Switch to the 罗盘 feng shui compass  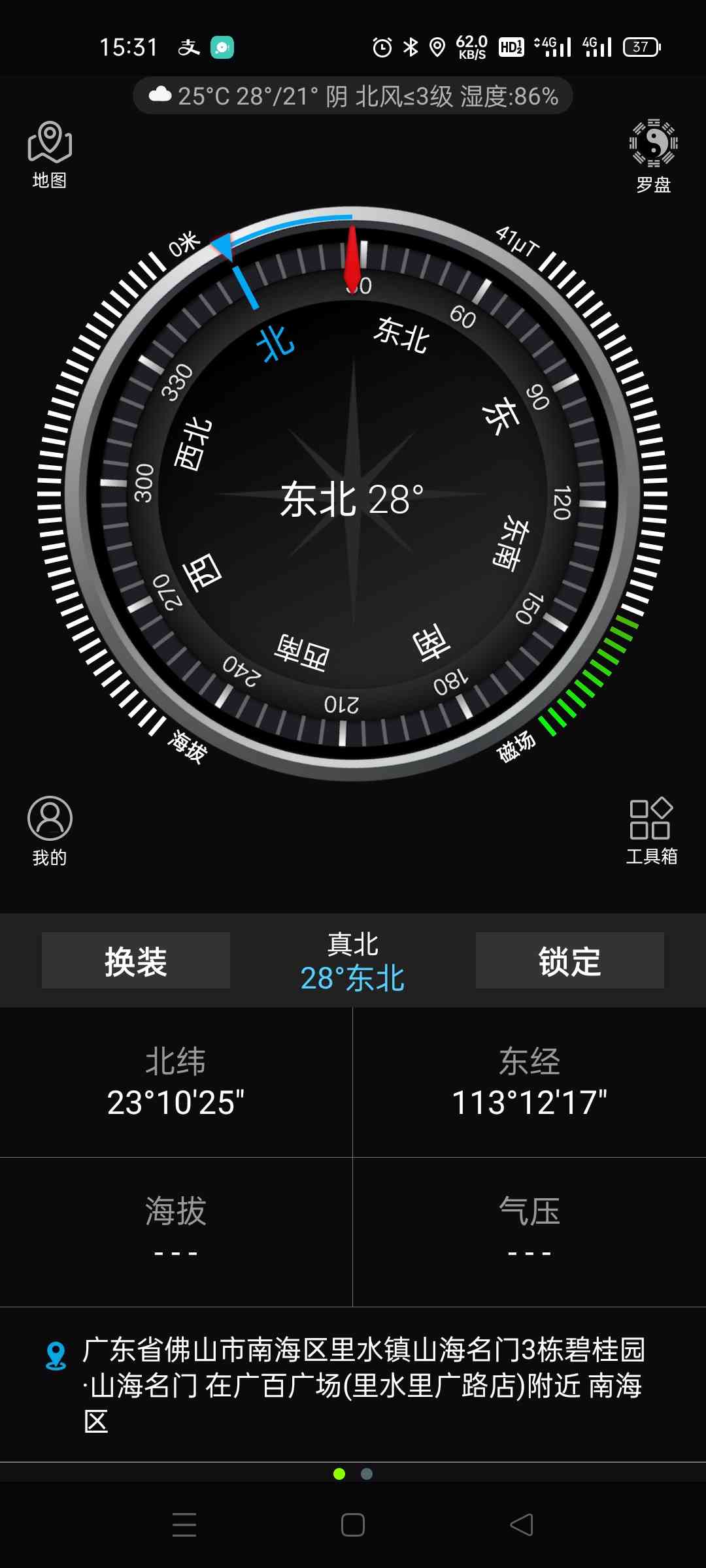coord(653,155)
